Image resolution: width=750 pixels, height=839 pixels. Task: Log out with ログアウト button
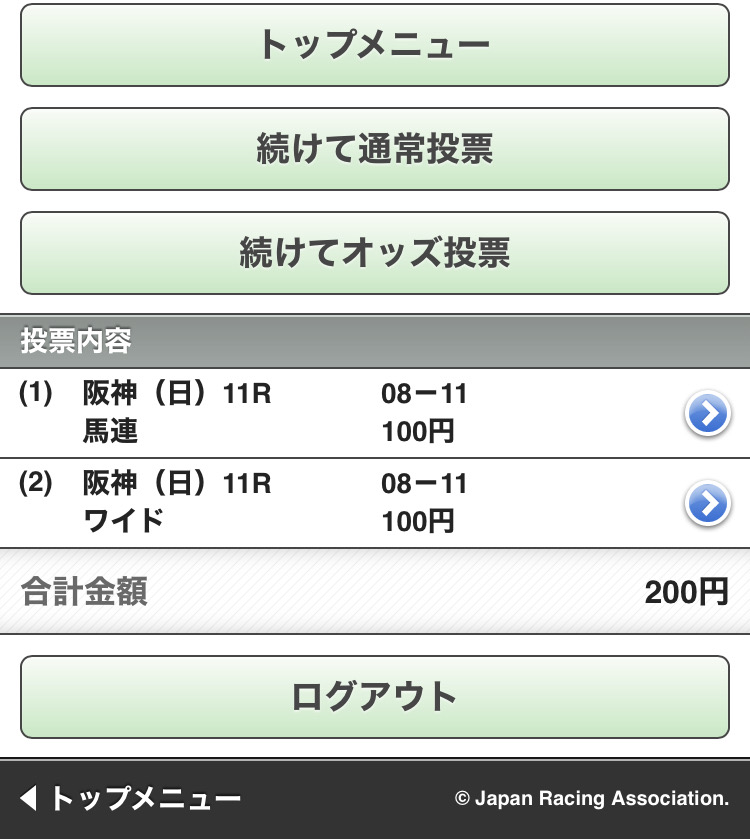pyautogui.click(x=374, y=697)
